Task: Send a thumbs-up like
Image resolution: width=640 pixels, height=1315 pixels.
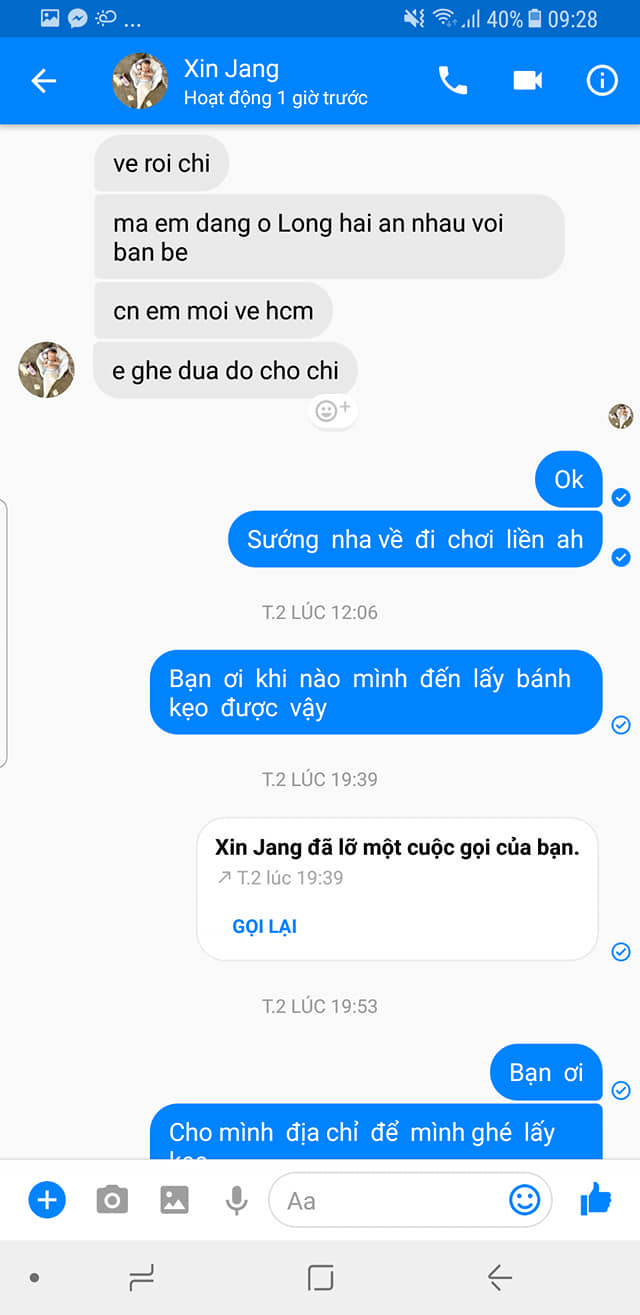Action: tap(596, 1198)
